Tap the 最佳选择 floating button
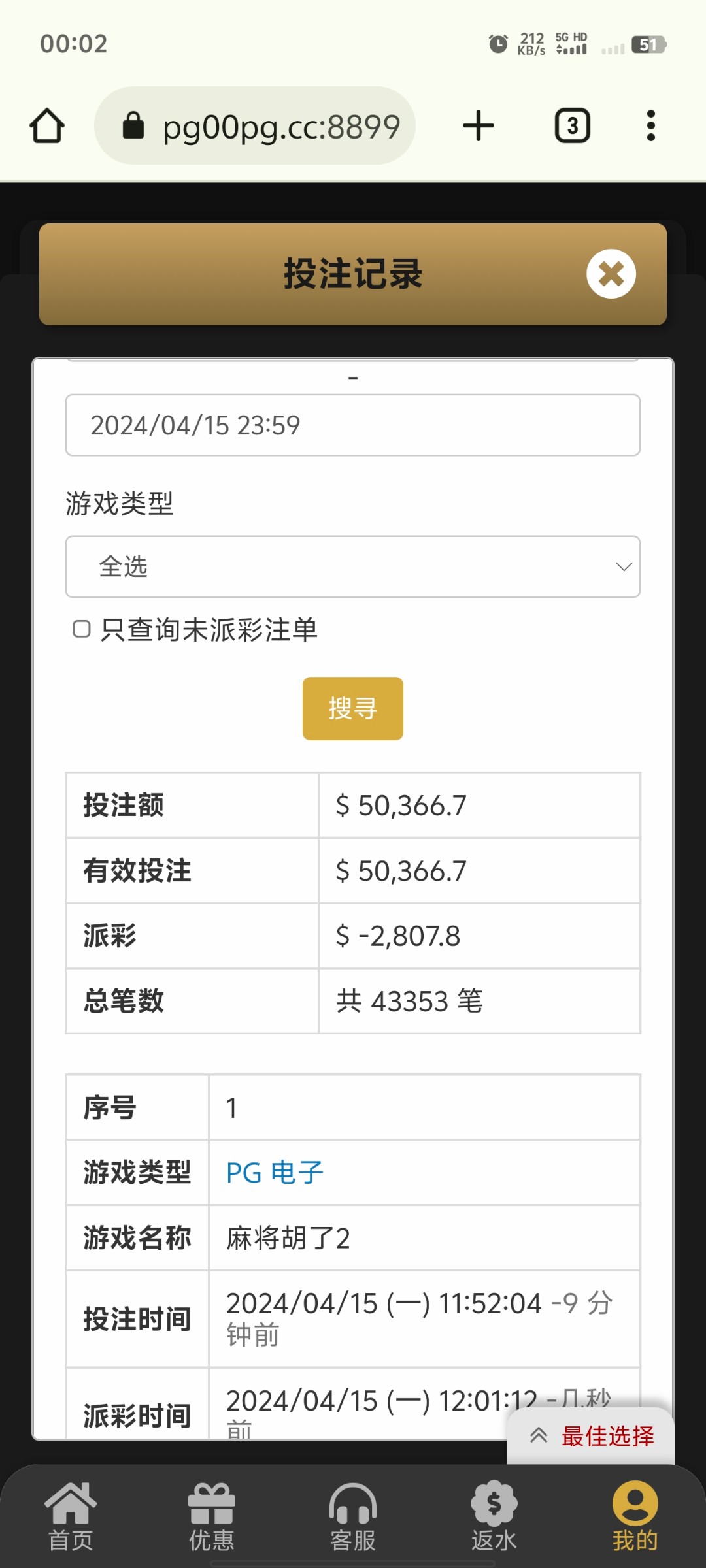 592,1435
